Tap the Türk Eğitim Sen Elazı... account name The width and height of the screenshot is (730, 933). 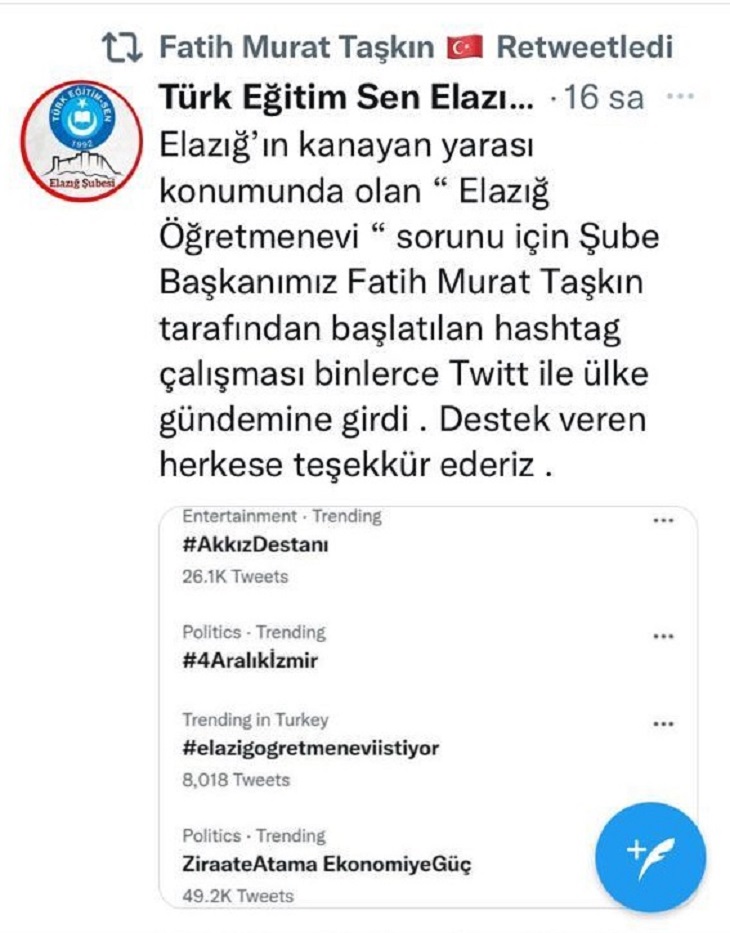pos(346,99)
